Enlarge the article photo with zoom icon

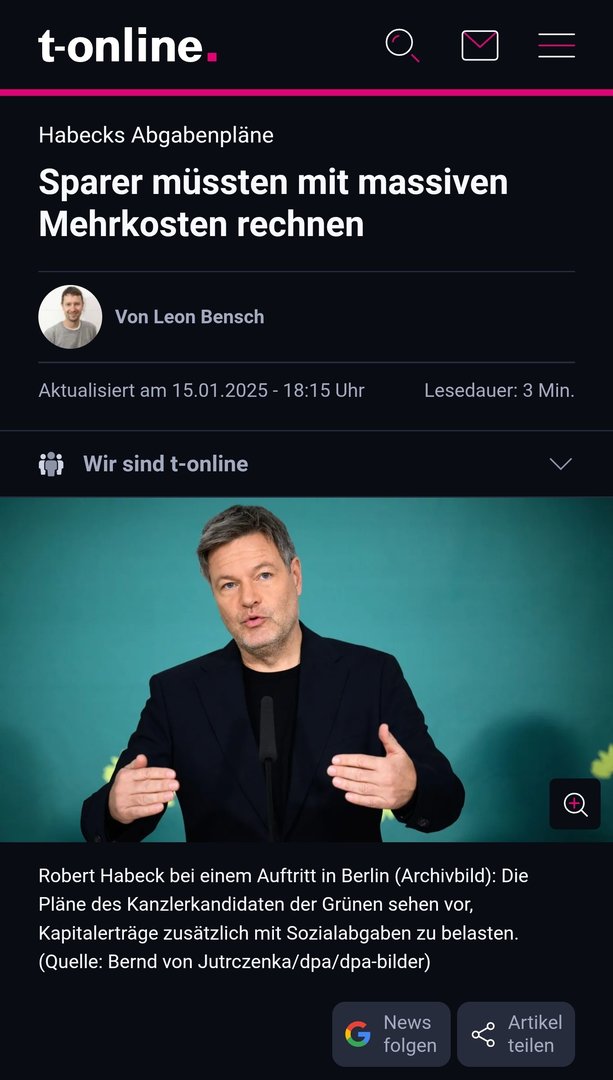(575, 804)
